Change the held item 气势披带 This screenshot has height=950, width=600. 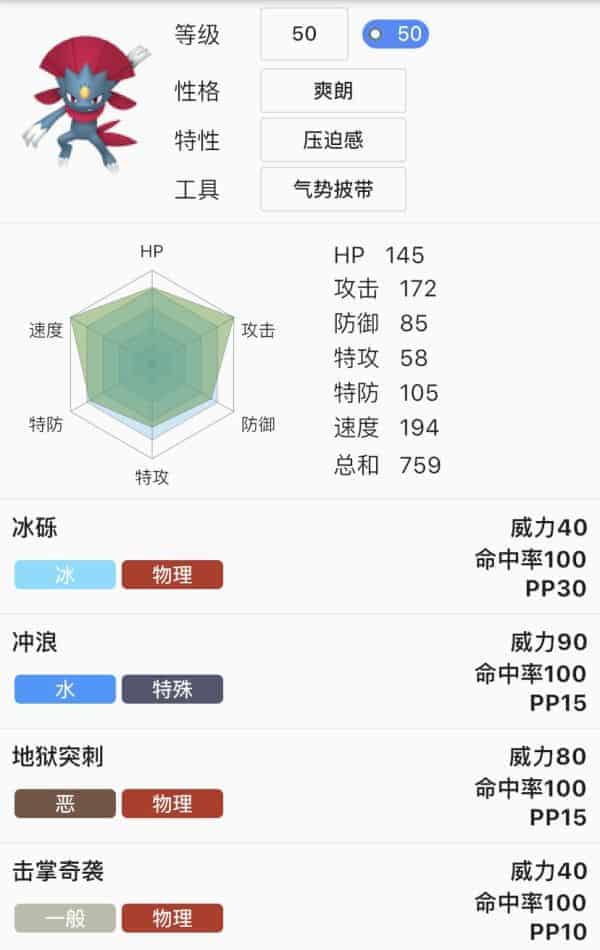pos(333,189)
